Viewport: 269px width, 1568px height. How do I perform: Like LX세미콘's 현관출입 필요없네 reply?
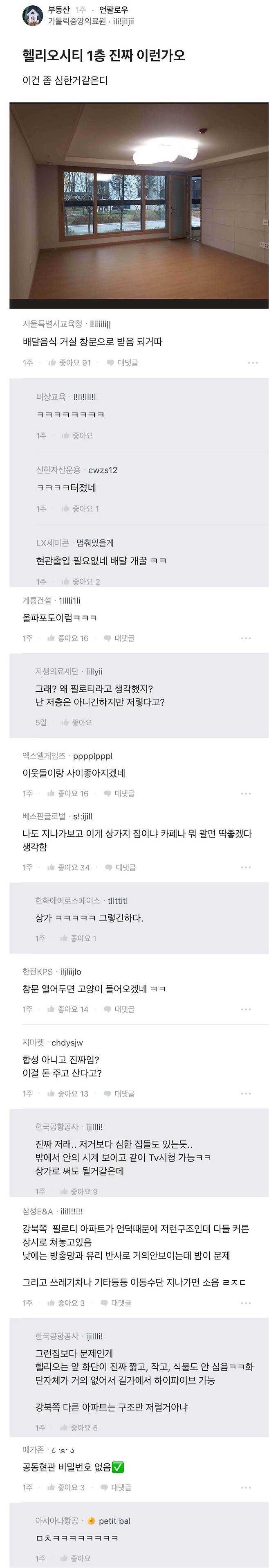[80, 582]
